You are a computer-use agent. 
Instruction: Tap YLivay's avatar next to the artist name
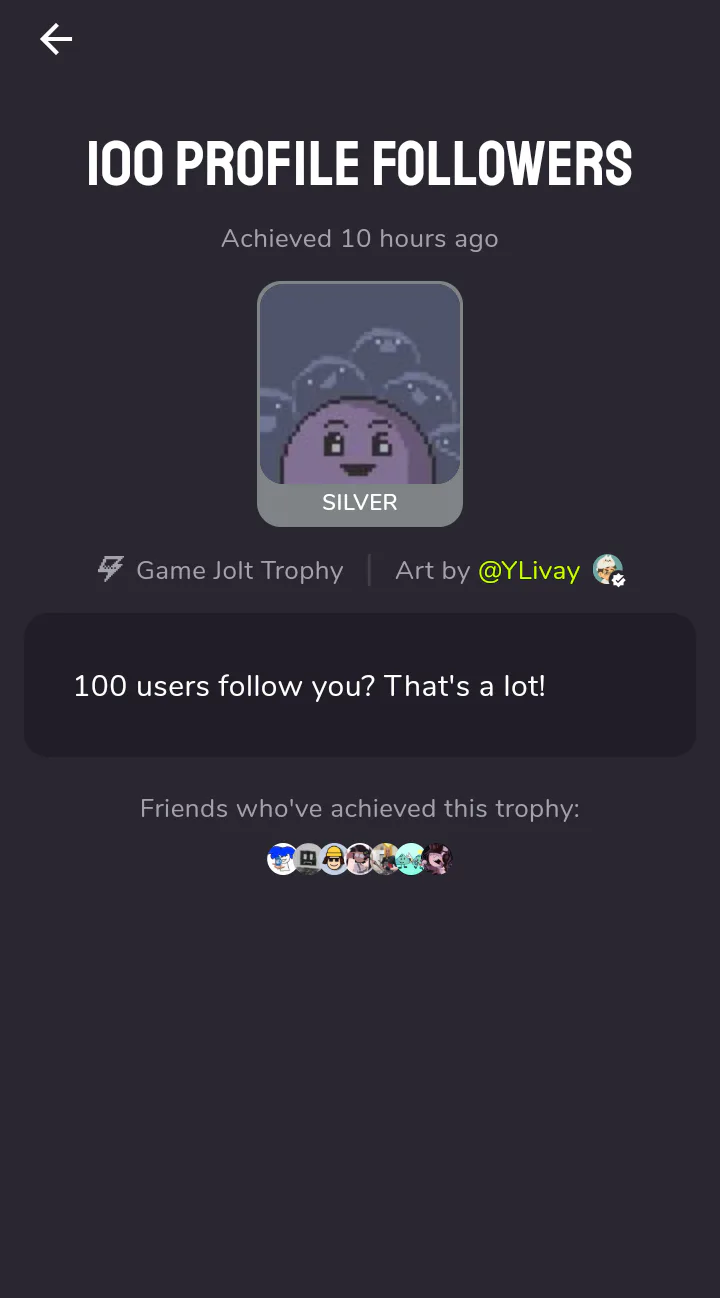tap(608, 570)
